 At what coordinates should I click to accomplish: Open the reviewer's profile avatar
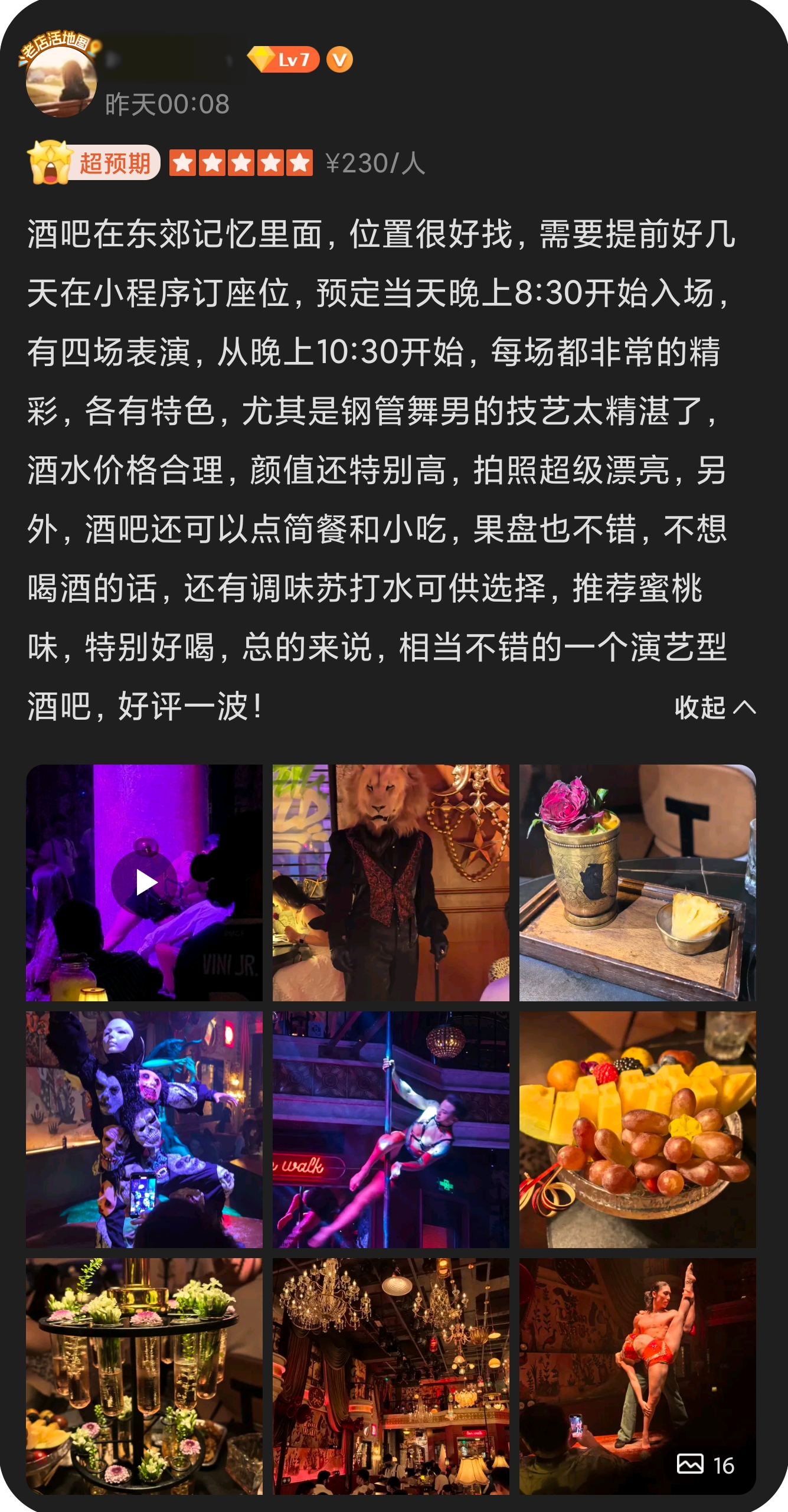click(61, 81)
